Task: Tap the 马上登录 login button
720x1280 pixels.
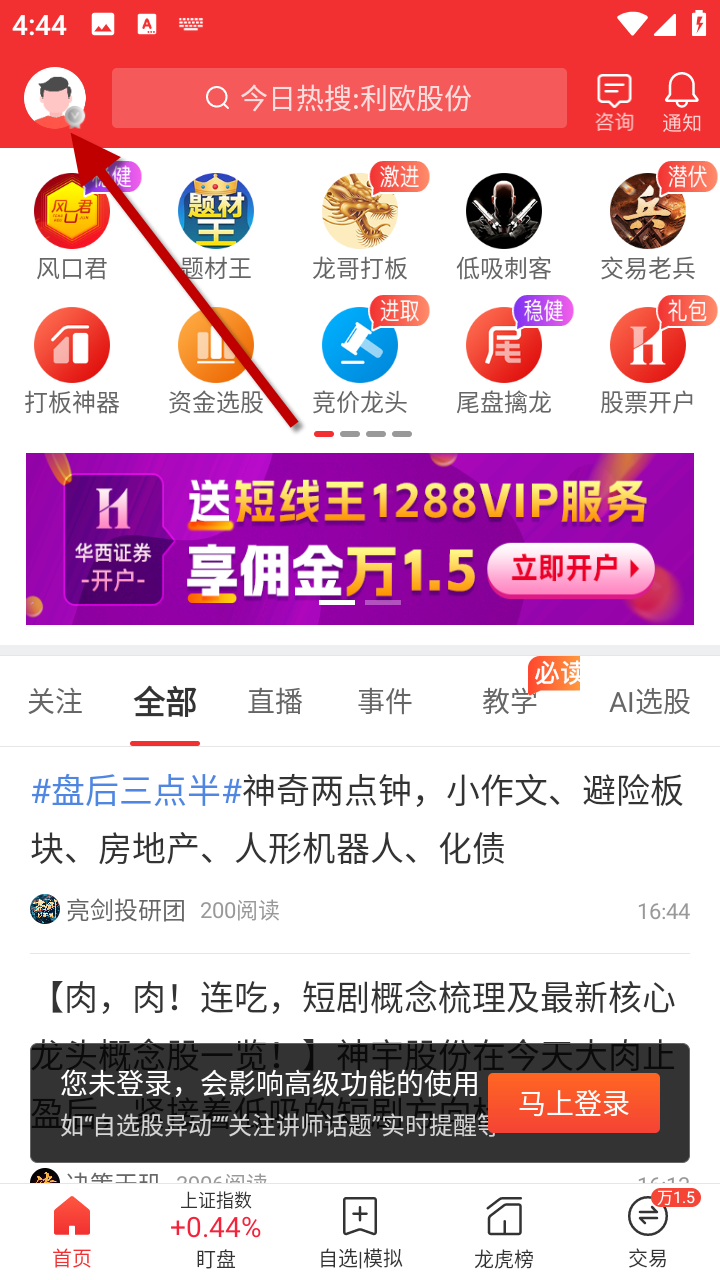Action: [574, 1103]
